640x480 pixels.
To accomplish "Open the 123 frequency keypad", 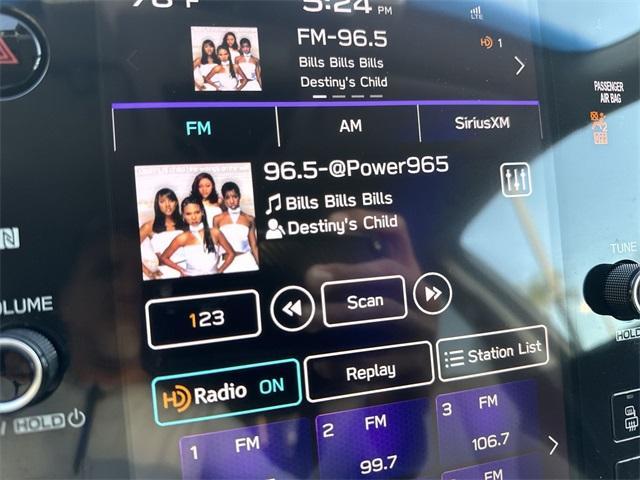I will [203, 319].
